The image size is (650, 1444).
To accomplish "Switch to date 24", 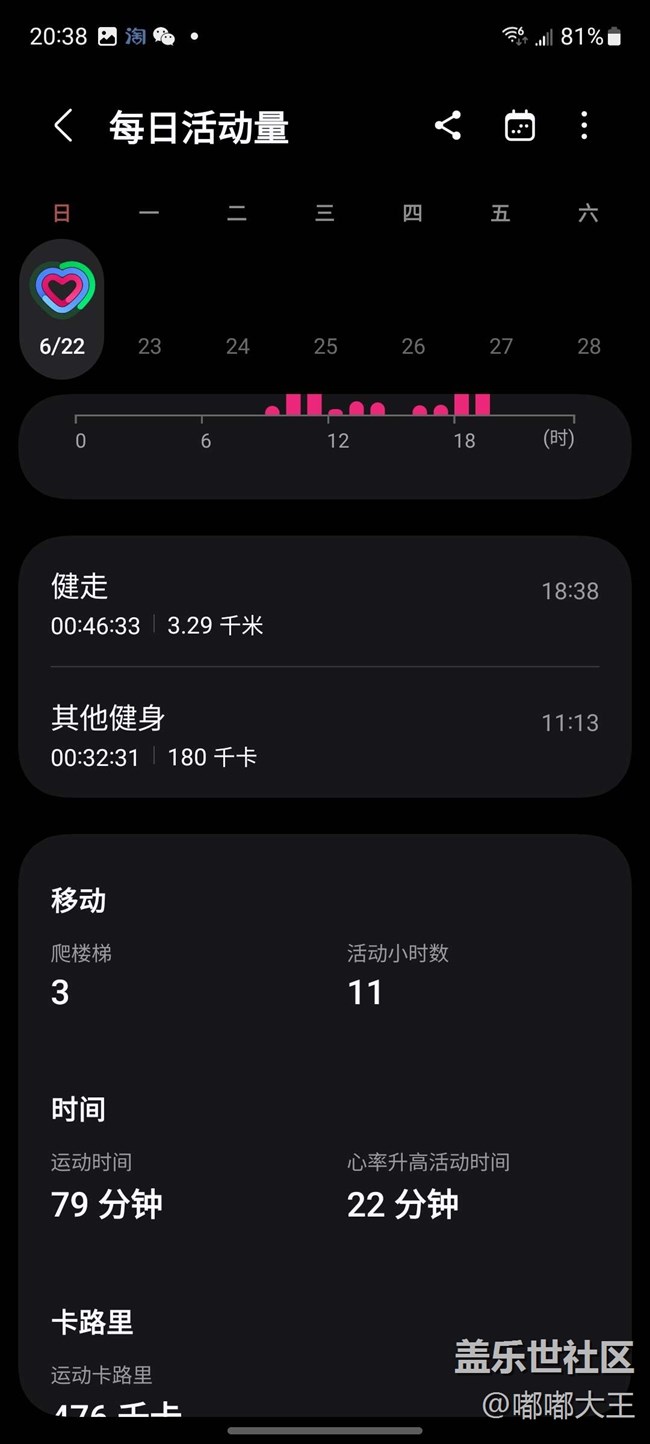I will (x=237, y=346).
